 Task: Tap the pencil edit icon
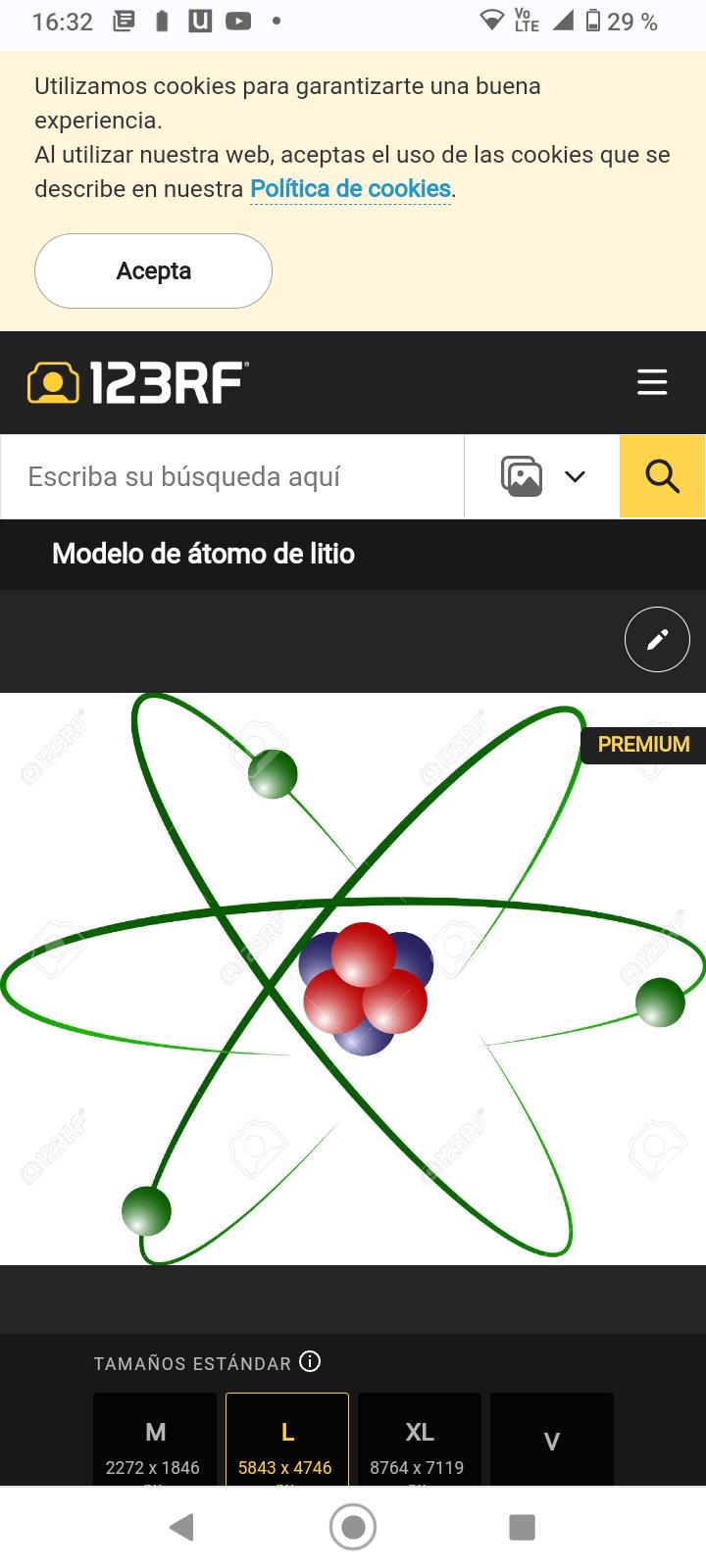(x=657, y=640)
